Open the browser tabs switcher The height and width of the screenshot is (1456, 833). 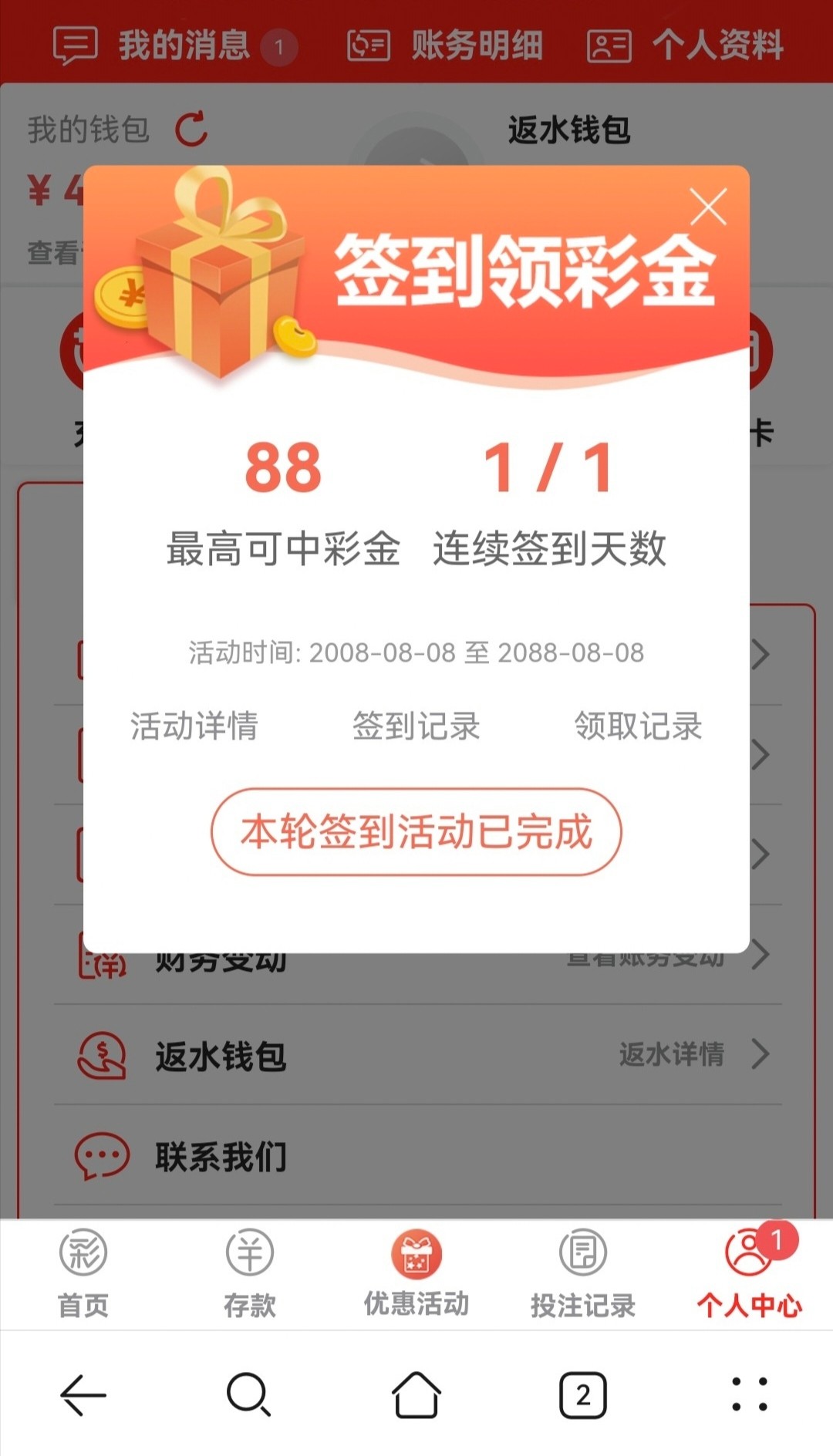click(582, 1395)
